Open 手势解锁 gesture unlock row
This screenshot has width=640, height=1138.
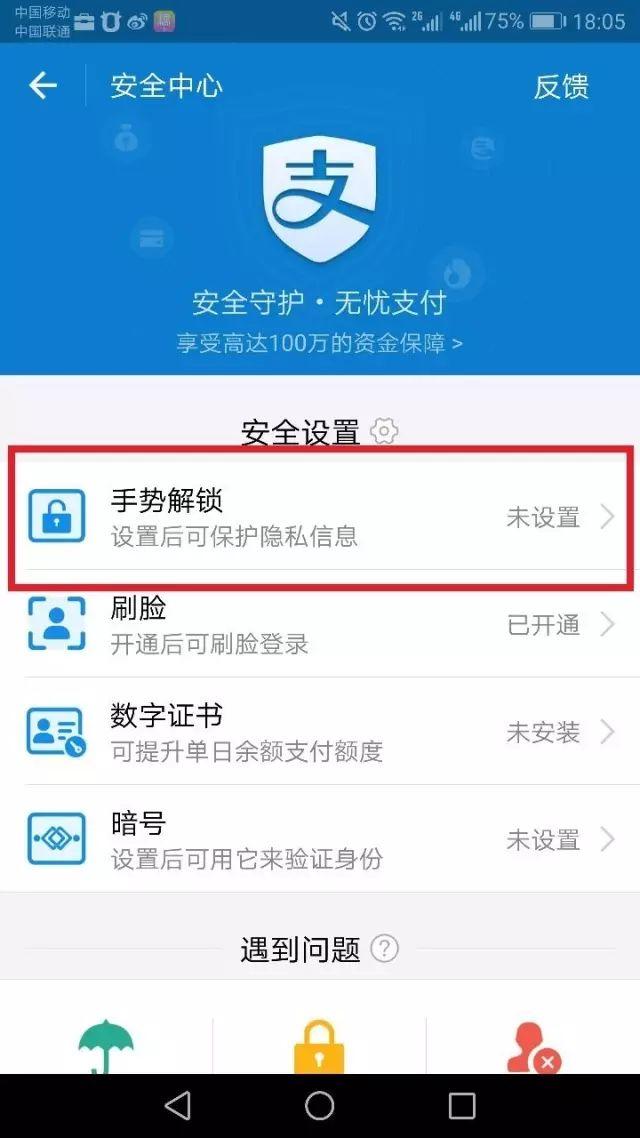[320, 516]
